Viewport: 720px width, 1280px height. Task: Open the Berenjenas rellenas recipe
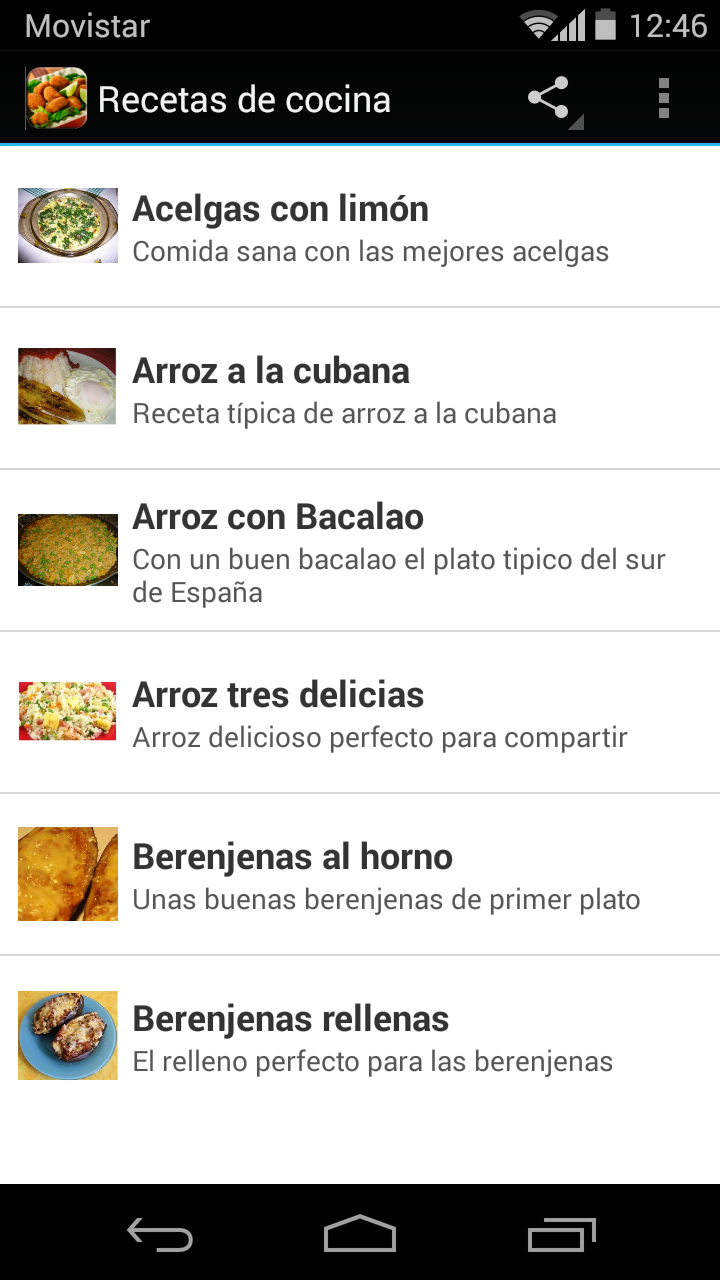(x=360, y=1036)
